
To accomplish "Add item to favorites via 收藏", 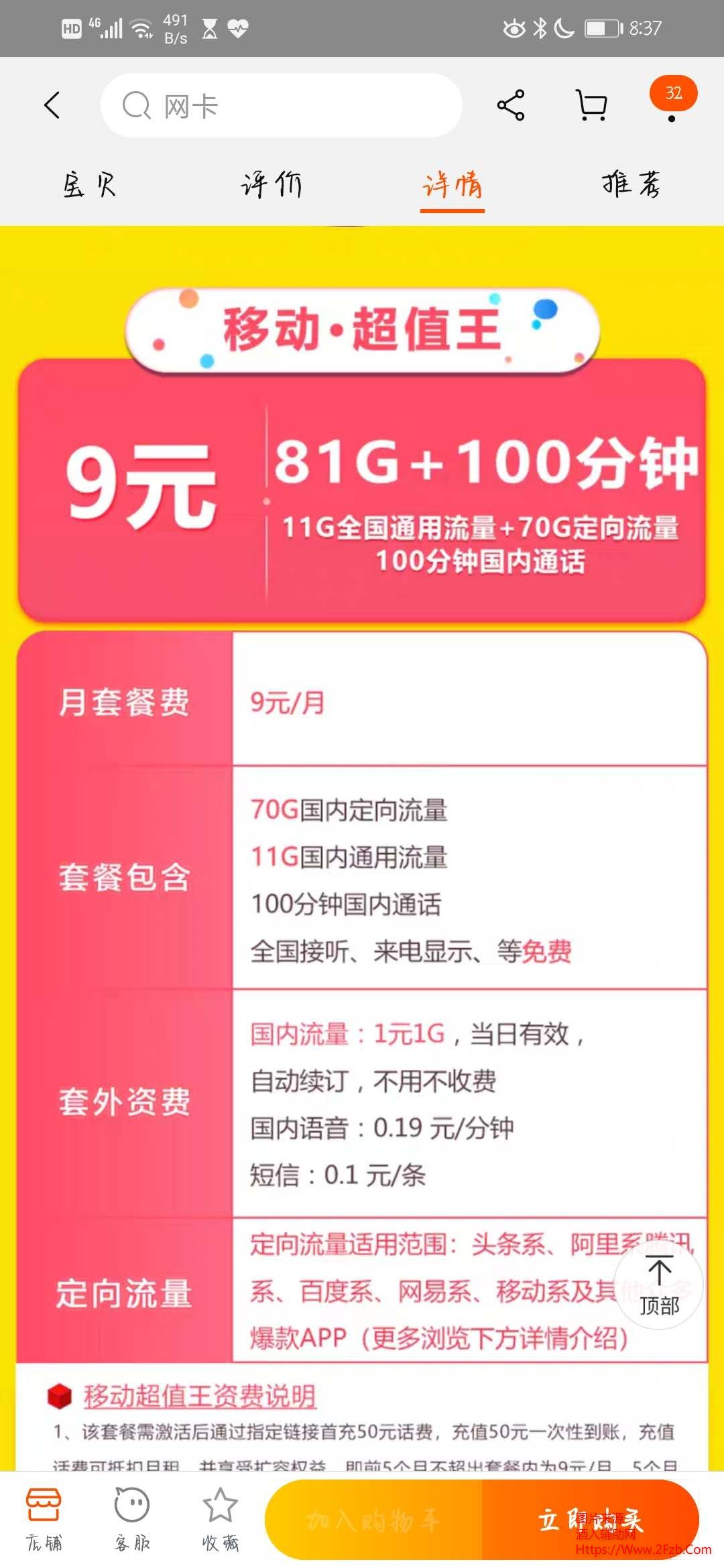I will (x=221, y=1520).
